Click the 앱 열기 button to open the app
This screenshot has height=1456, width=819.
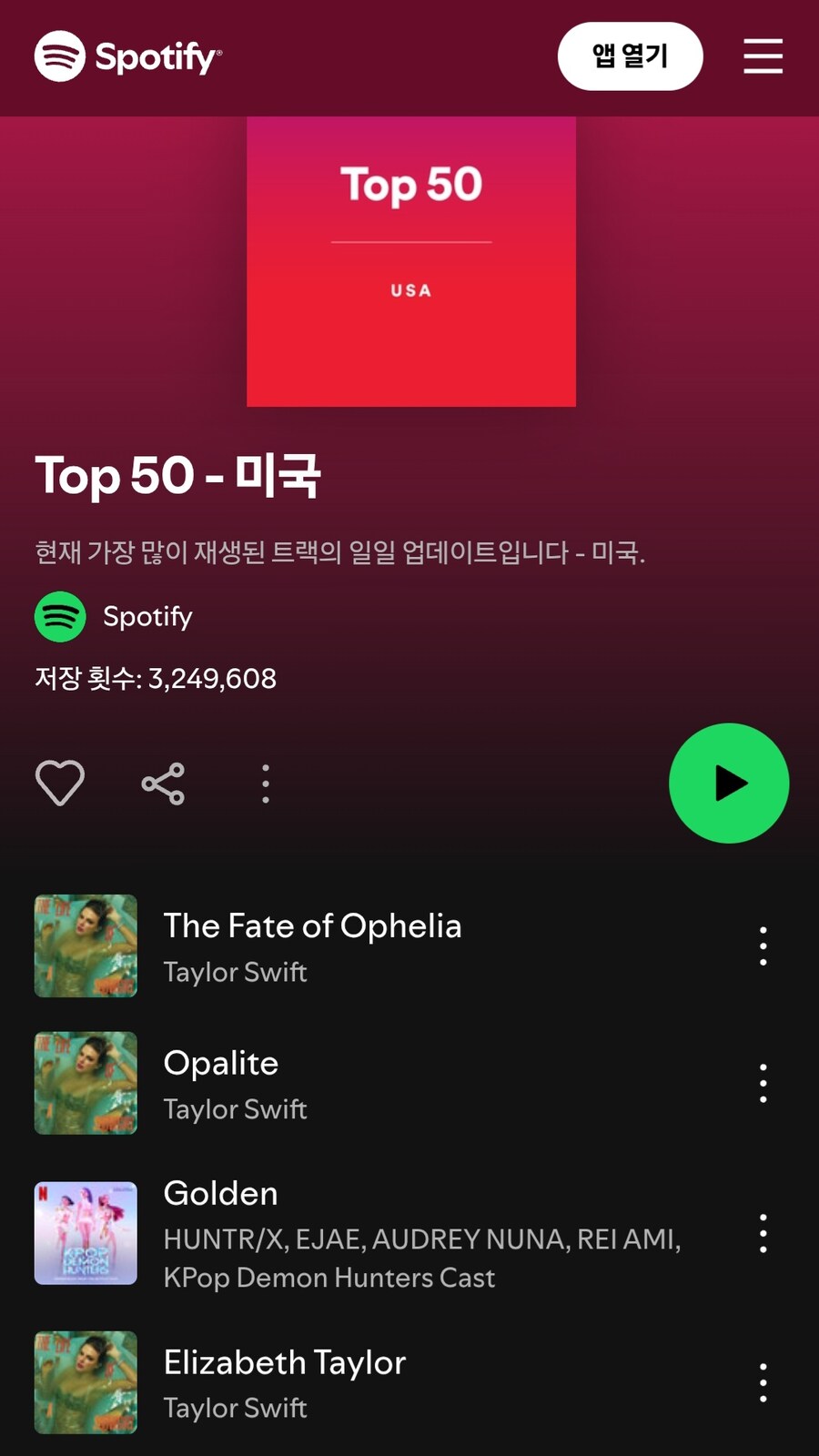pos(630,56)
